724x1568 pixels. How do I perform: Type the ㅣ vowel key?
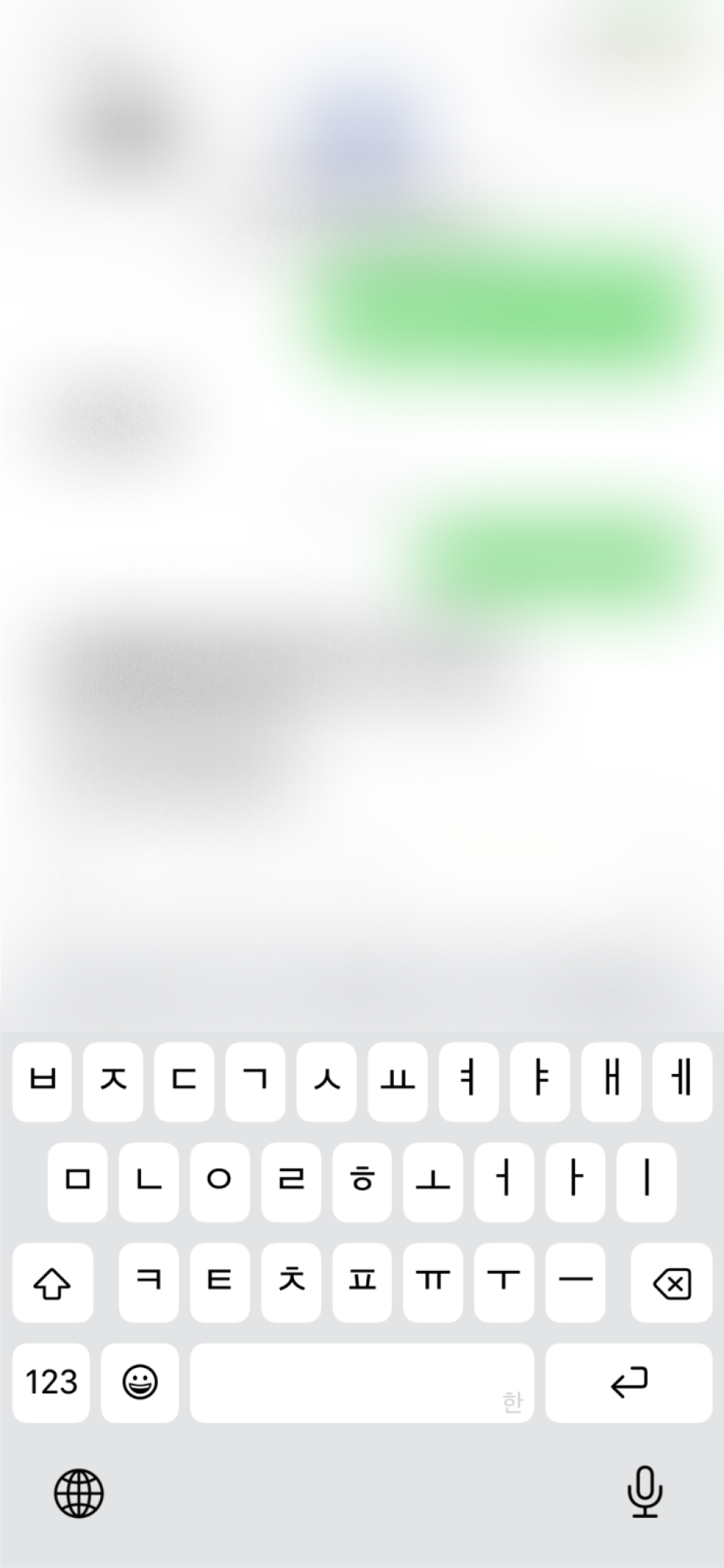(647, 1182)
